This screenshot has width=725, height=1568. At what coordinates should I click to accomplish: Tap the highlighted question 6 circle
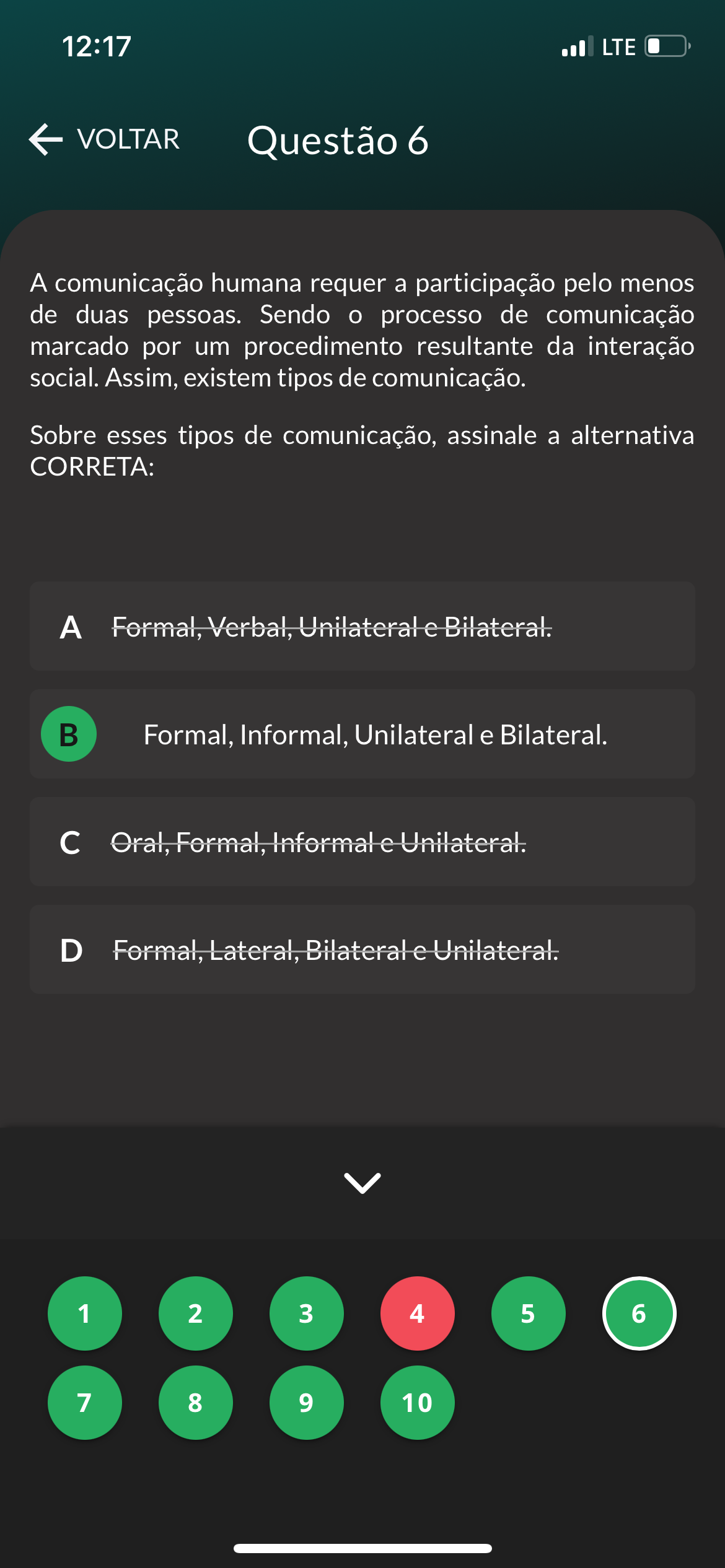click(639, 1313)
